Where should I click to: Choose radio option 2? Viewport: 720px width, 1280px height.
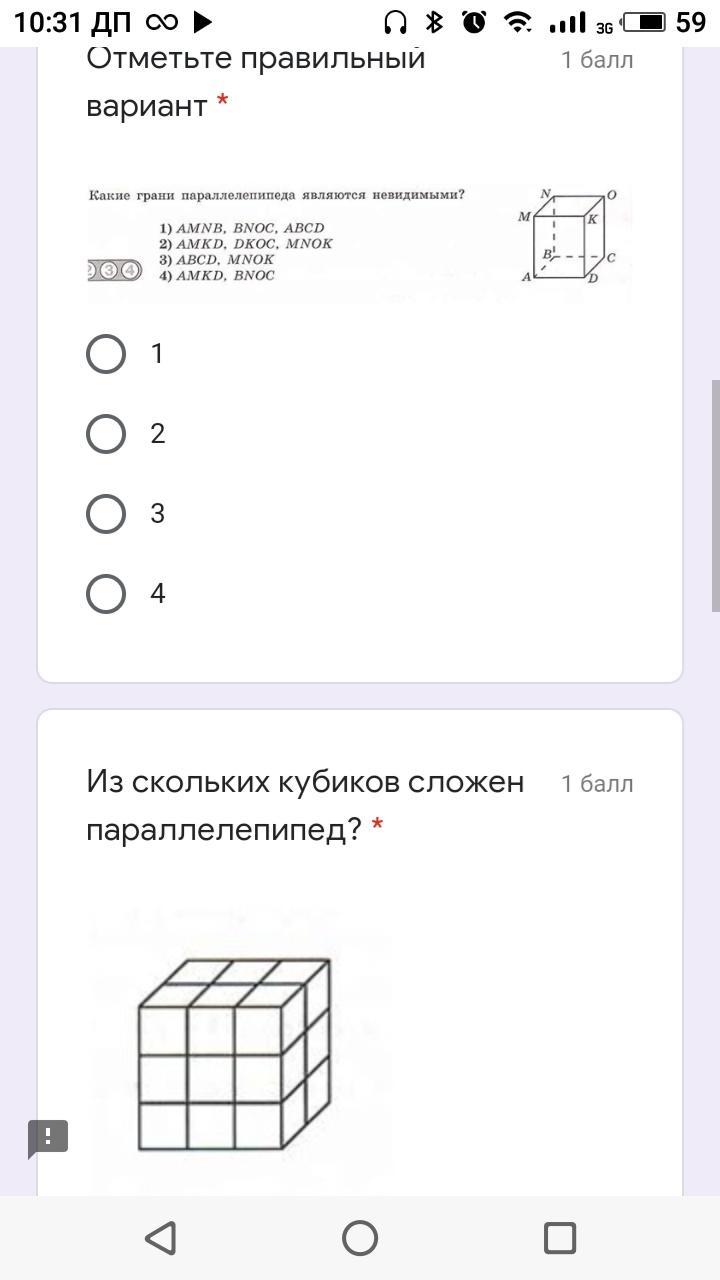click(x=106, y=434)
